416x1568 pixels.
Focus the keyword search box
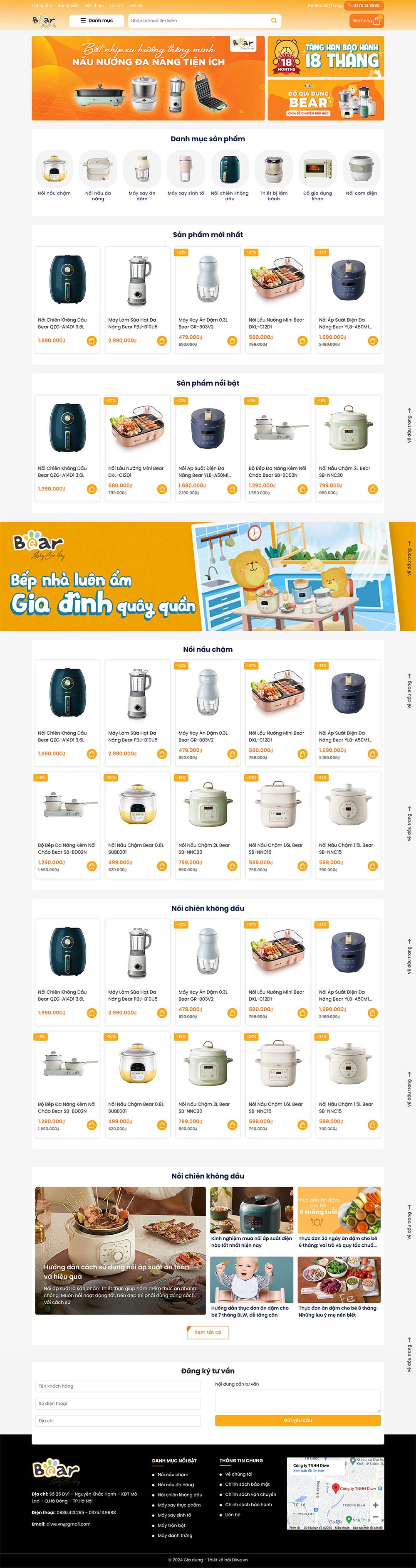click(x=198, y=21)
